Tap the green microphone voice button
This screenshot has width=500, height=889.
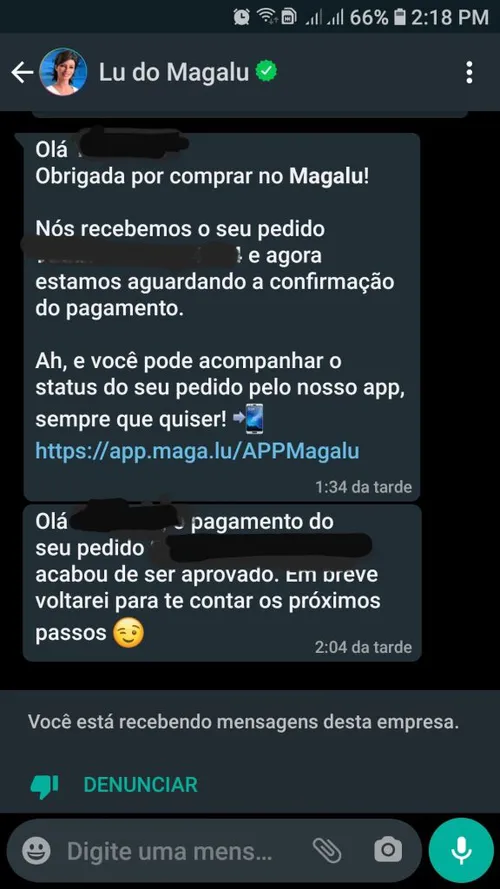coord(461,850)
